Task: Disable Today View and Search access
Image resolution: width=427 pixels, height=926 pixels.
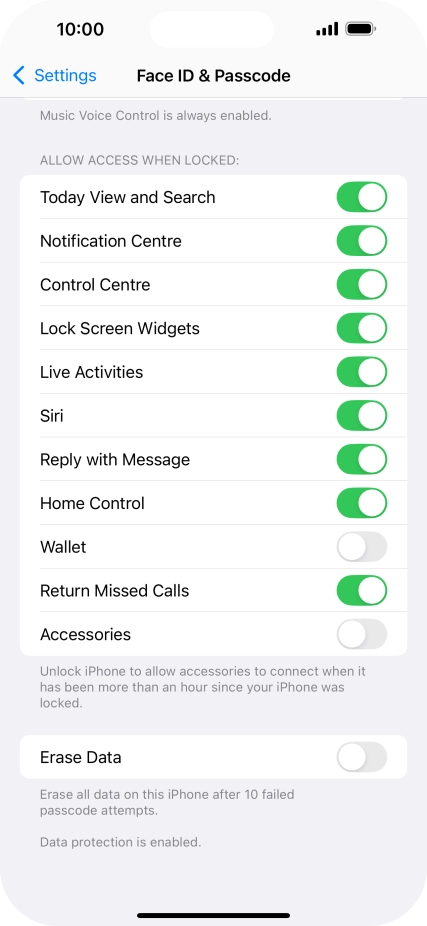Action: (x=361, y=197)
